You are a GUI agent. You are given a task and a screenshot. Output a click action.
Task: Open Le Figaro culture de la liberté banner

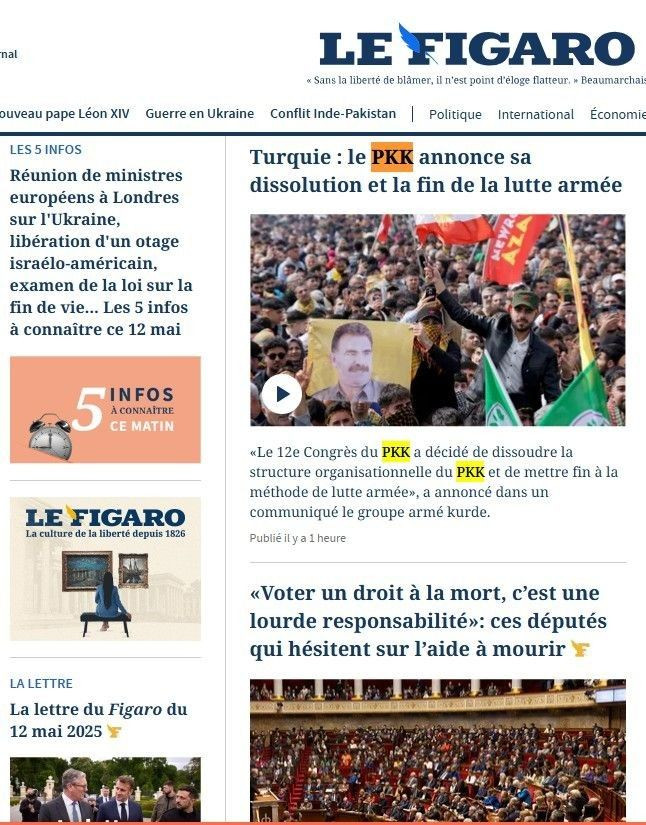(x=105, y=569)
